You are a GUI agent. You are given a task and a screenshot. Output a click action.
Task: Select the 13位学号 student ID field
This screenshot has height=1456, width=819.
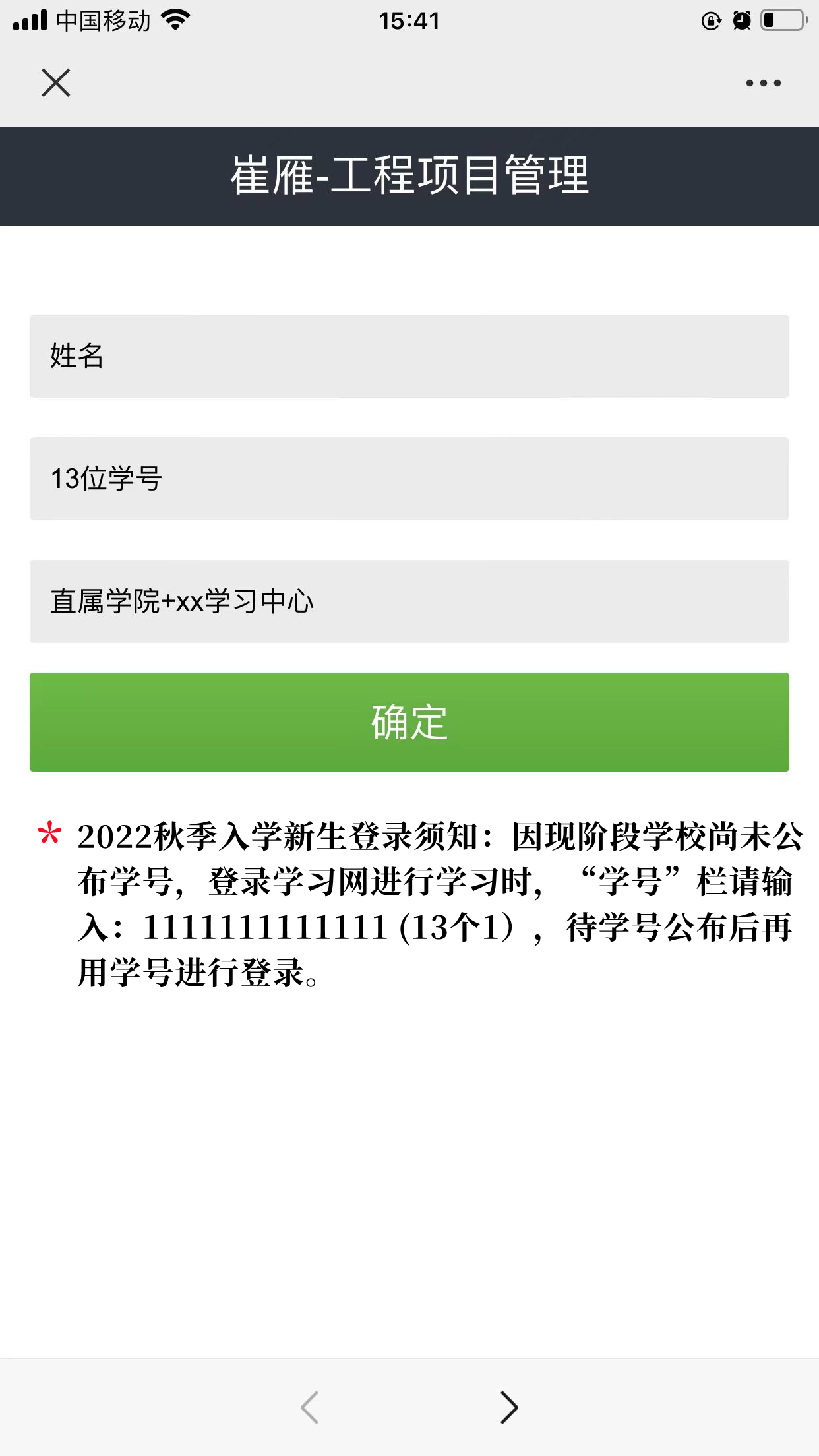point(409,479)
